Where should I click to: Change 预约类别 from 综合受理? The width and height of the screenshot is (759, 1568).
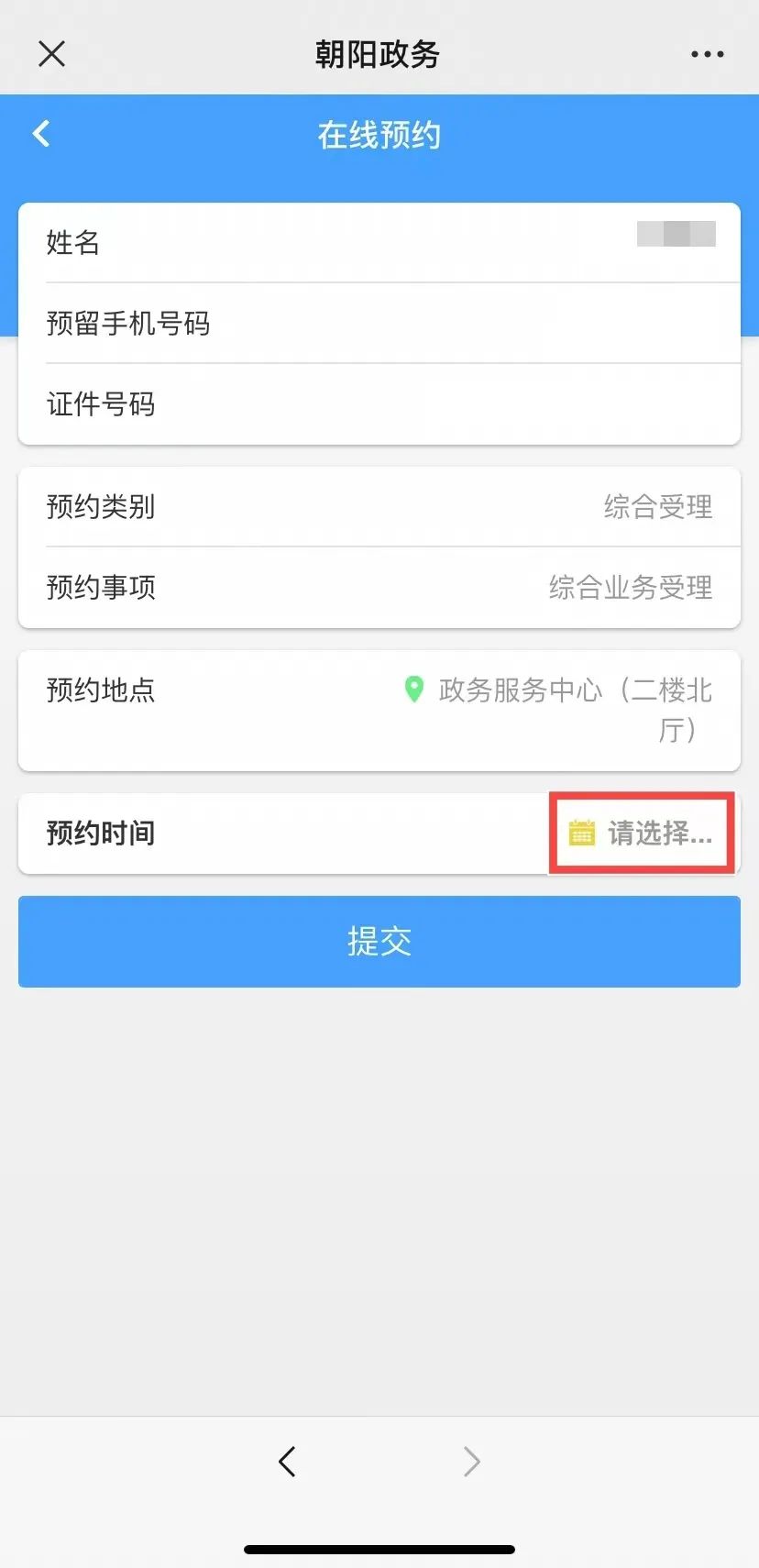656,507
